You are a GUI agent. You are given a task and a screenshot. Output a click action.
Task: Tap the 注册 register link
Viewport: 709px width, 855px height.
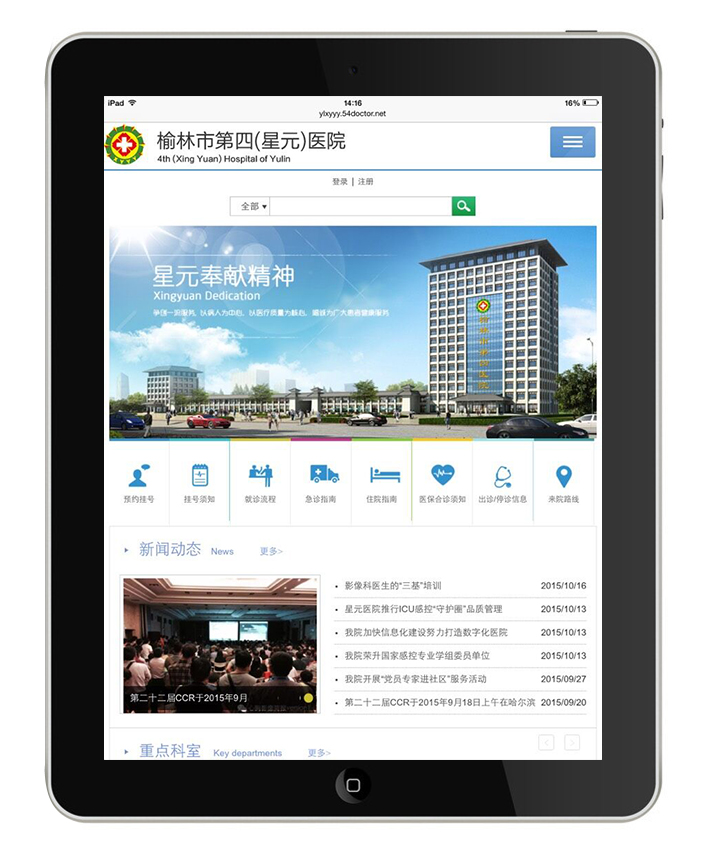[x=366, y=182]
